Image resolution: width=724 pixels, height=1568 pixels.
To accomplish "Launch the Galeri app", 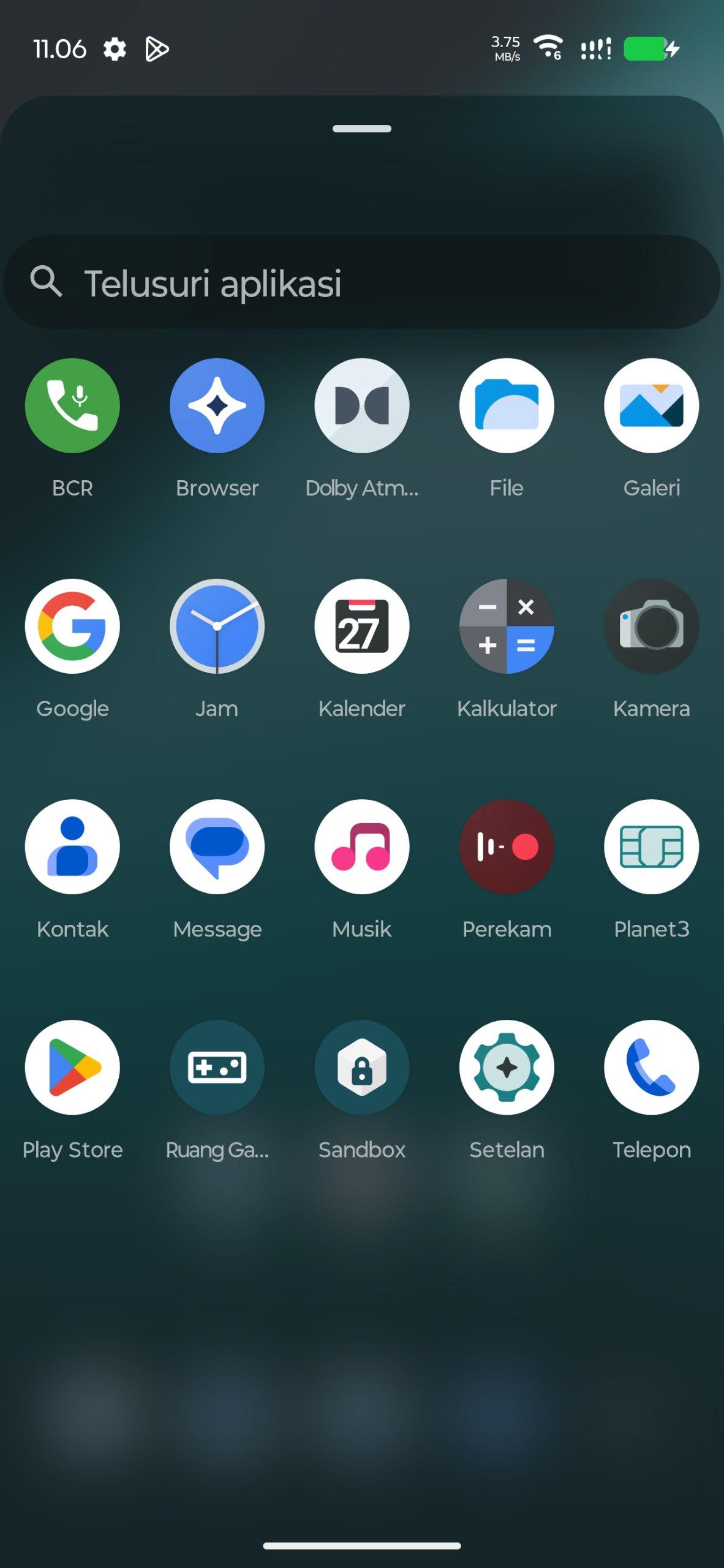I will [651, 405].
